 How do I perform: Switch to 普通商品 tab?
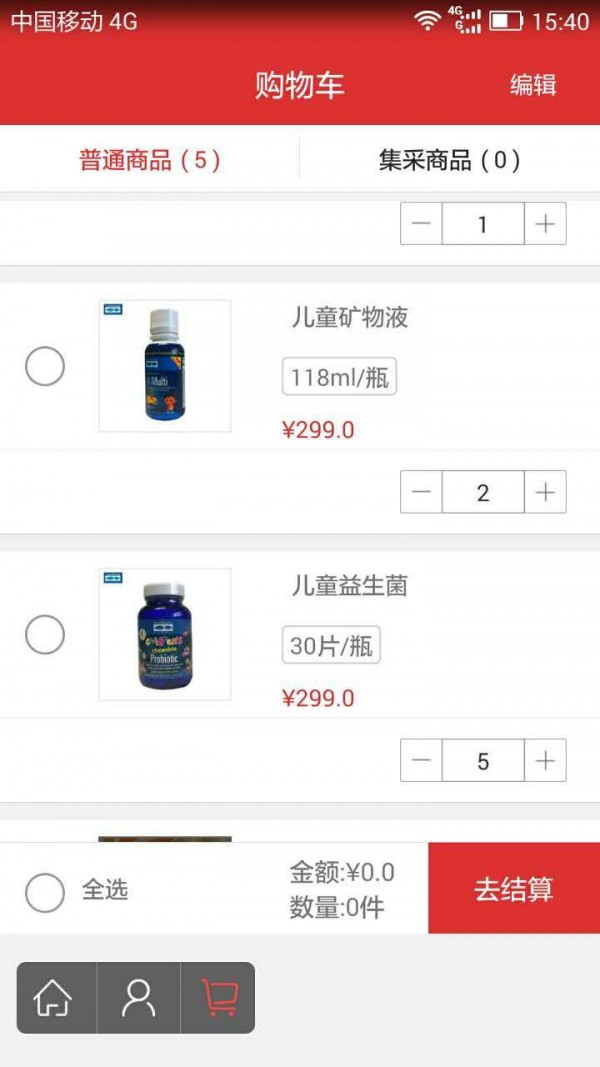150,160
